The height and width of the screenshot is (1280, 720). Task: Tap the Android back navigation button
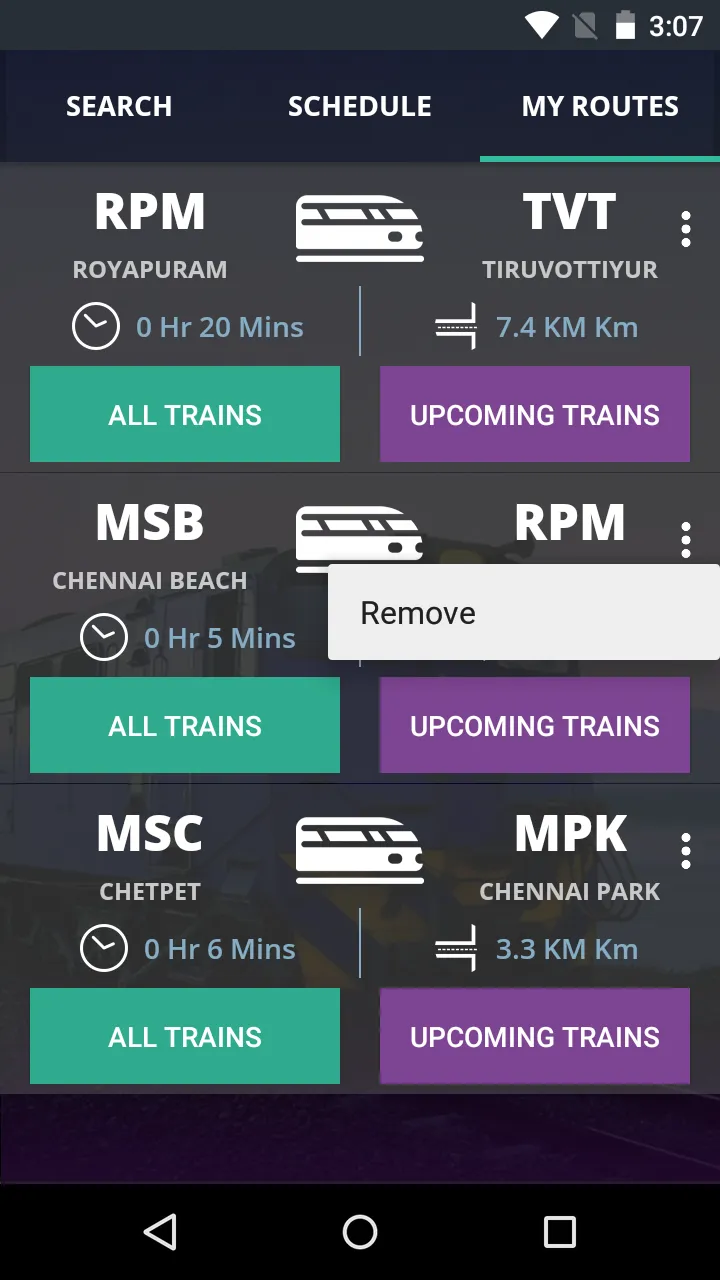162,1232
